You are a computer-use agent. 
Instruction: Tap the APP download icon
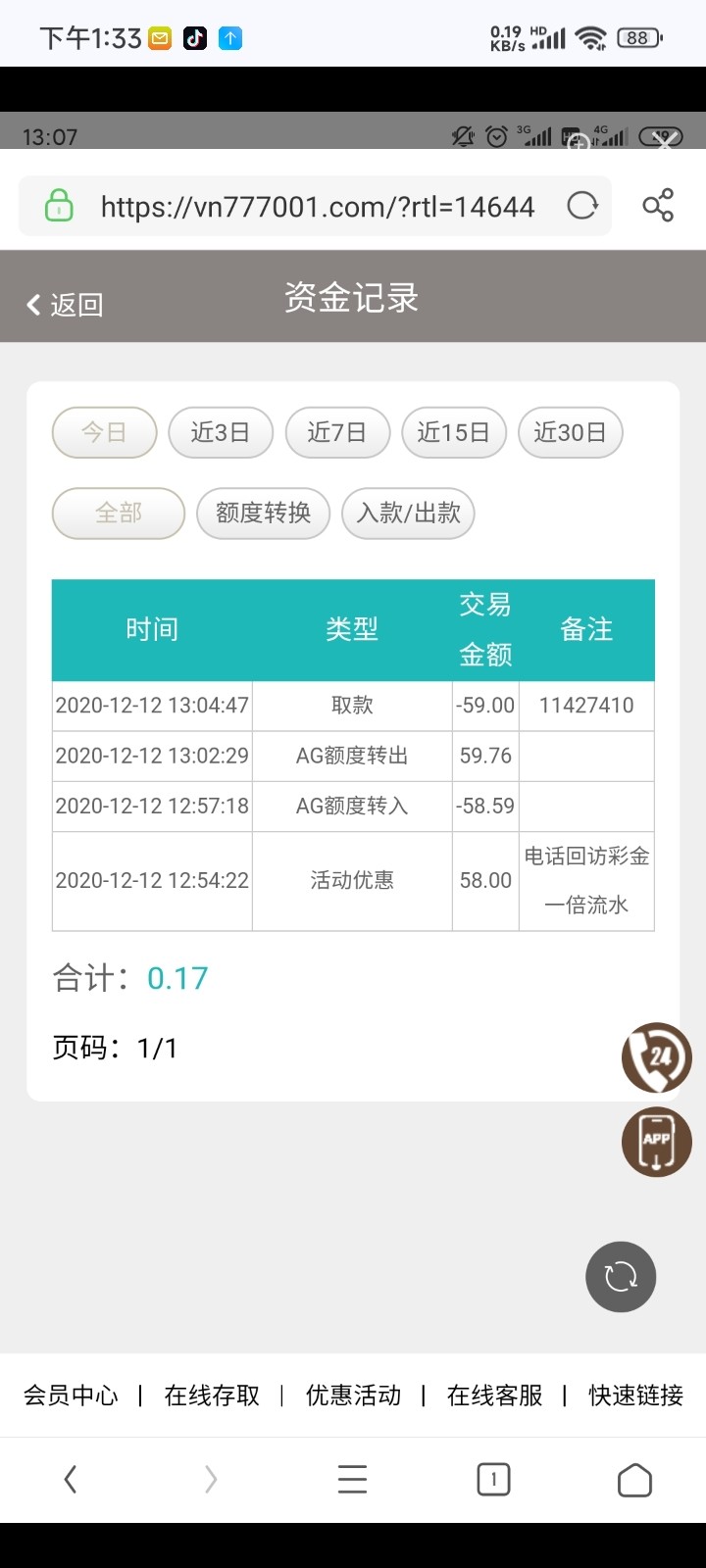(x=657, y=1142)
